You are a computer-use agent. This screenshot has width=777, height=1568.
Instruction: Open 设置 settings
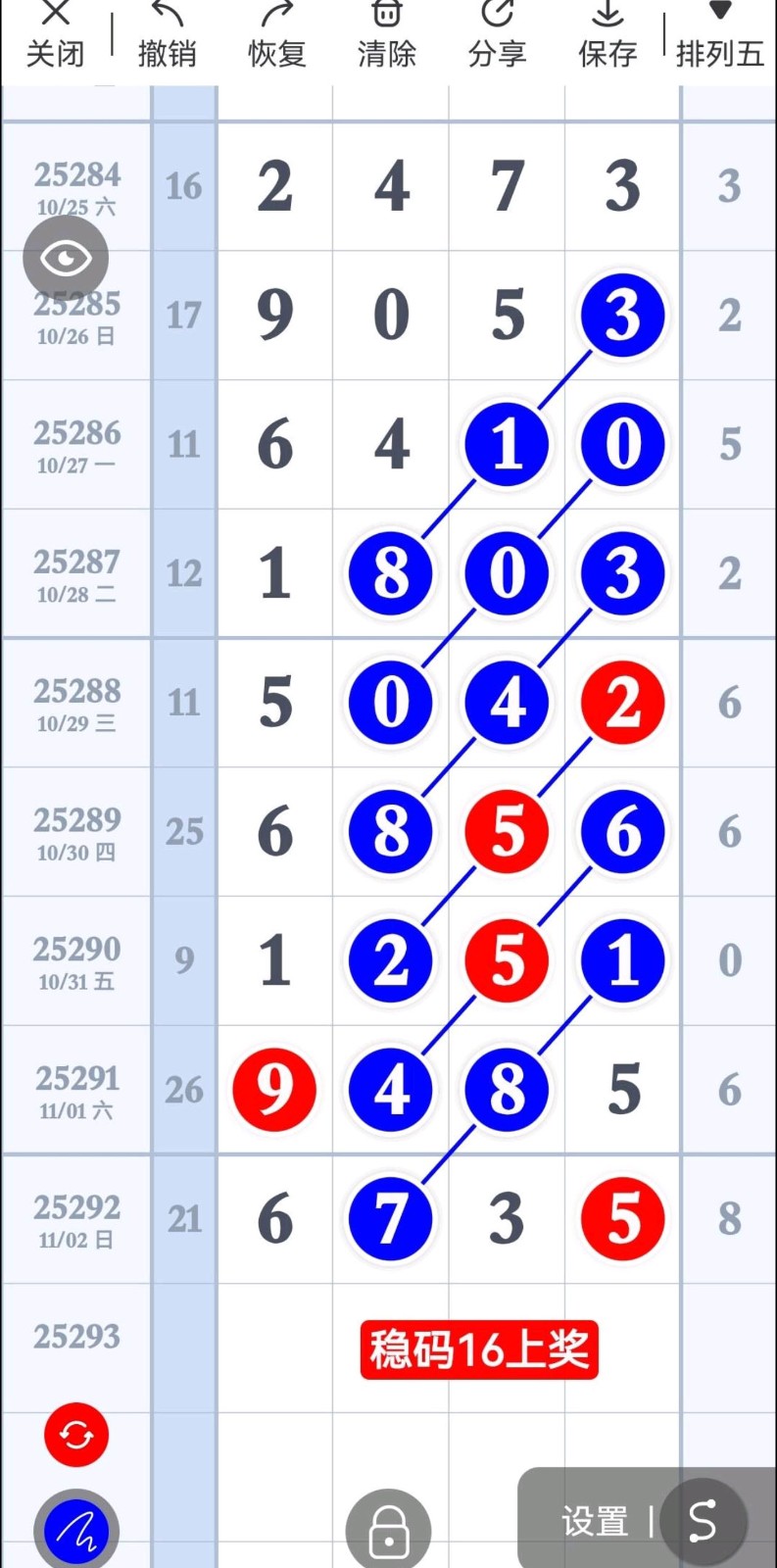point(594,1522)
